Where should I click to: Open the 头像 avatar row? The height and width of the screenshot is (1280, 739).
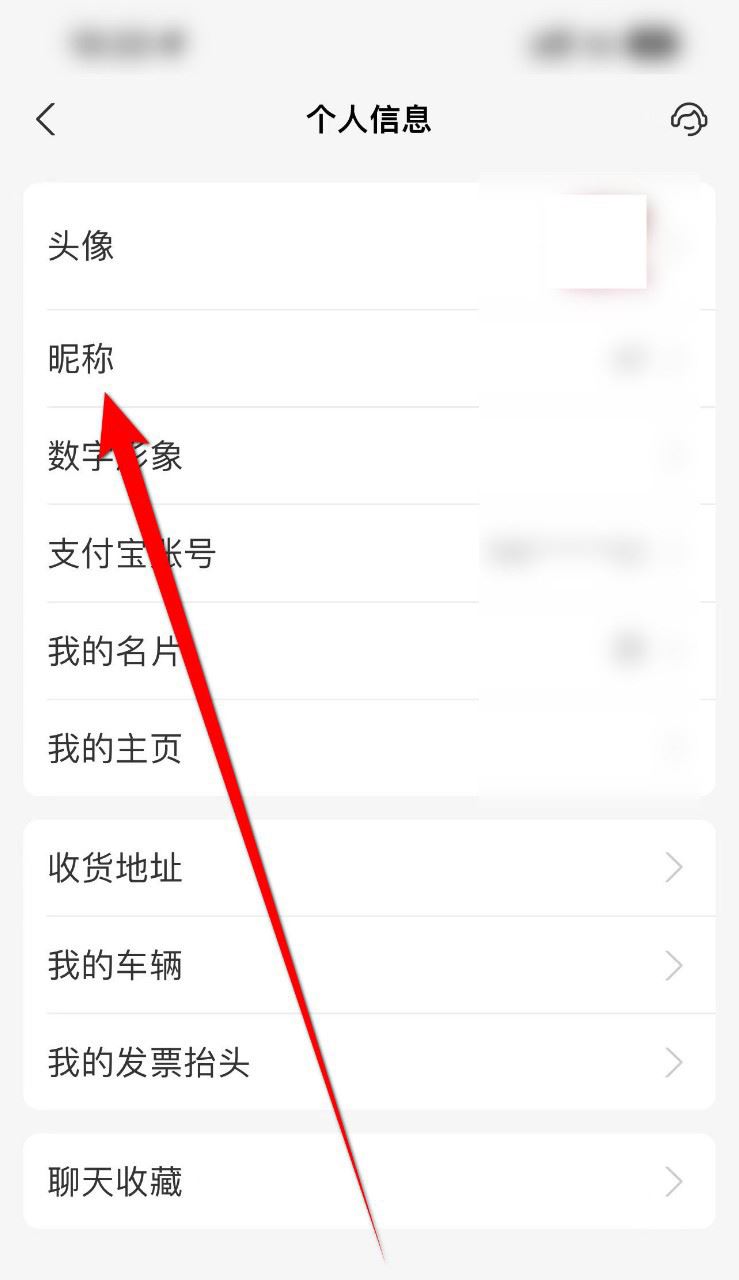(x=369, y=246)
